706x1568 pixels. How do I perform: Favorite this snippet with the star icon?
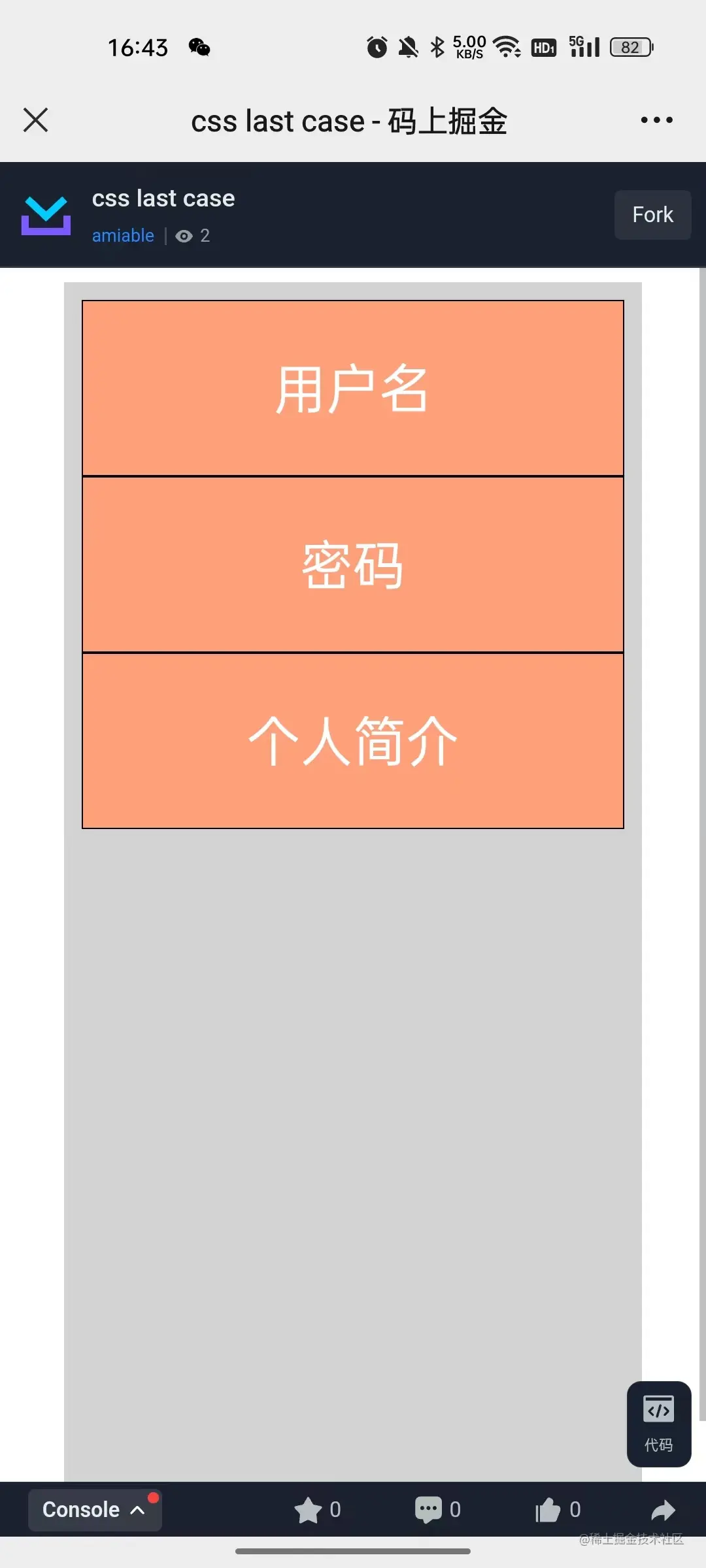click(x=308, y=1510)
